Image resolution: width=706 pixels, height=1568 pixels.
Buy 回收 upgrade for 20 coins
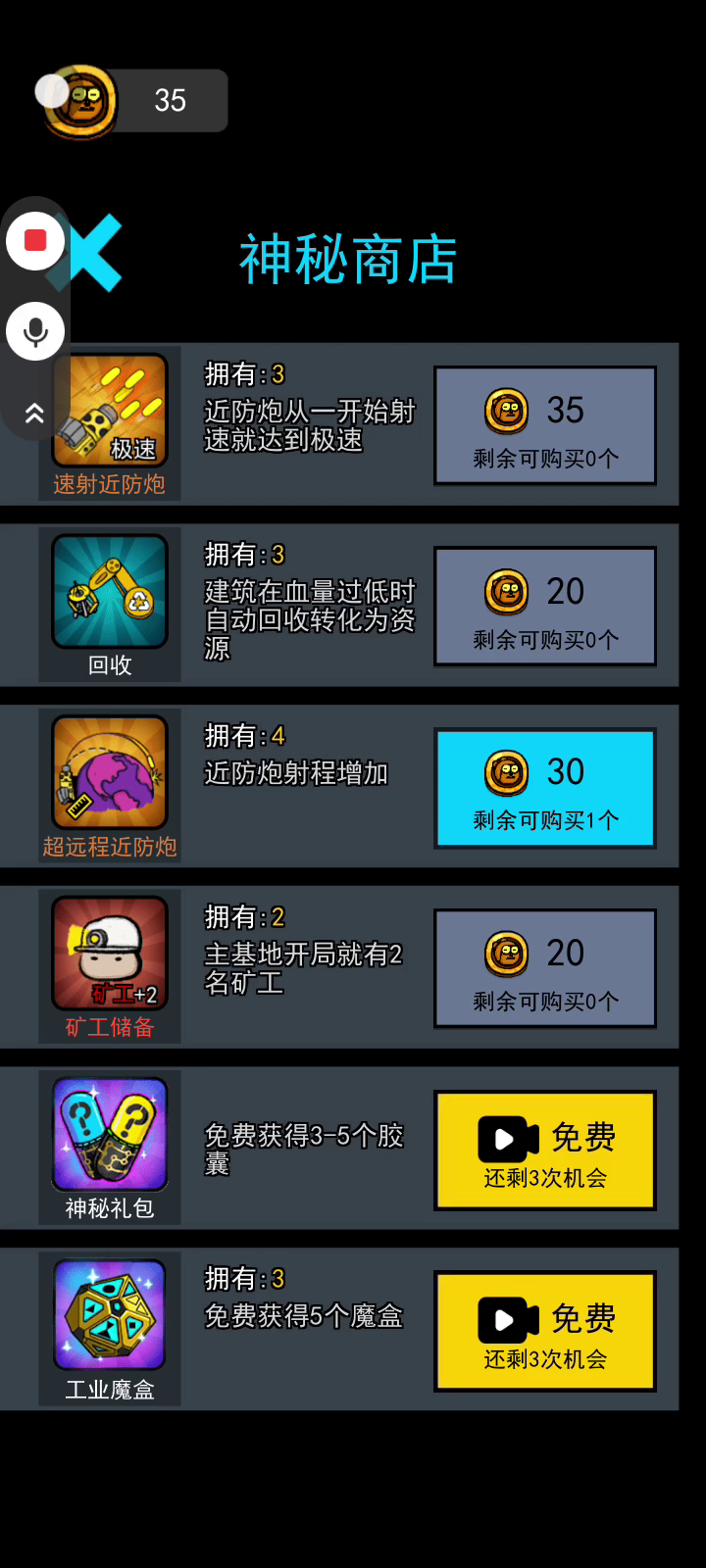[x=545, y=607]
